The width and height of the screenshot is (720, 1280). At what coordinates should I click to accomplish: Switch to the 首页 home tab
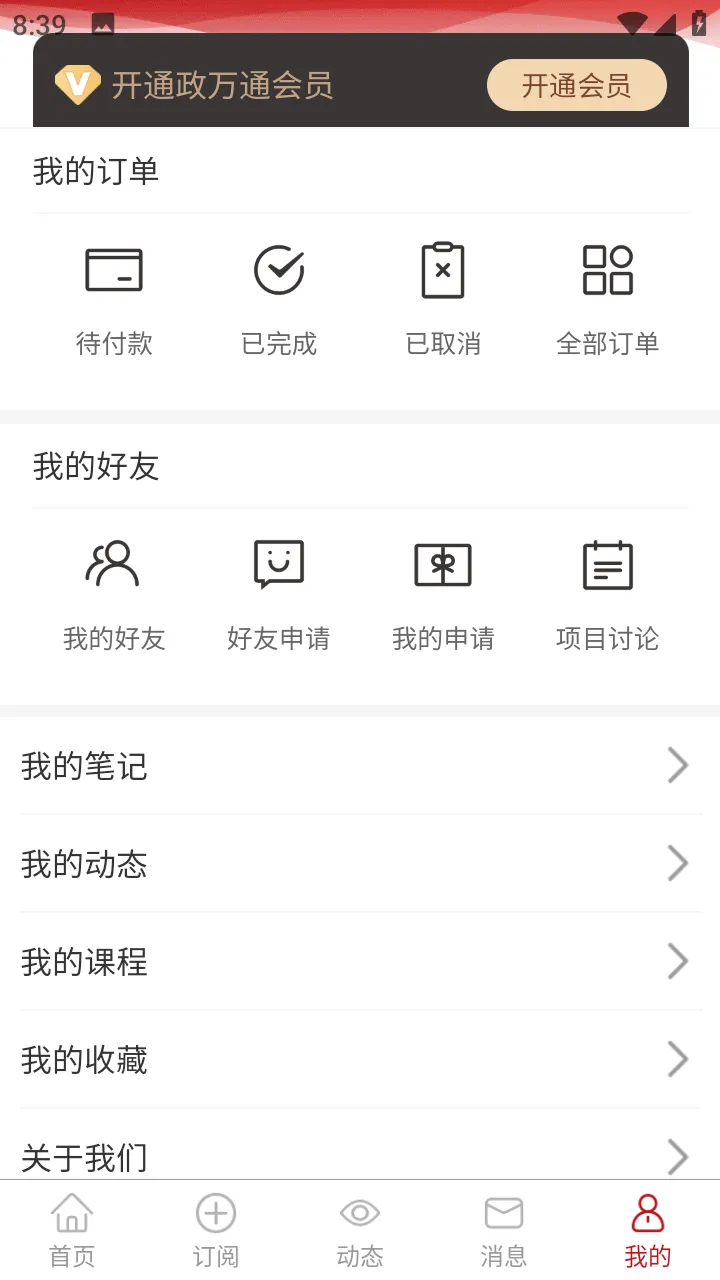72,1231
